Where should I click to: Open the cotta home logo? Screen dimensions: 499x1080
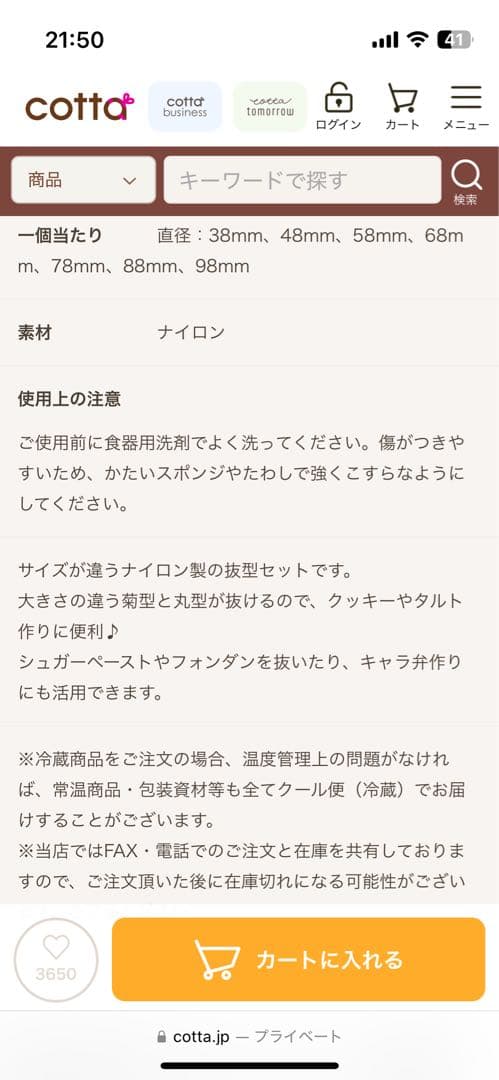point(79,107)
